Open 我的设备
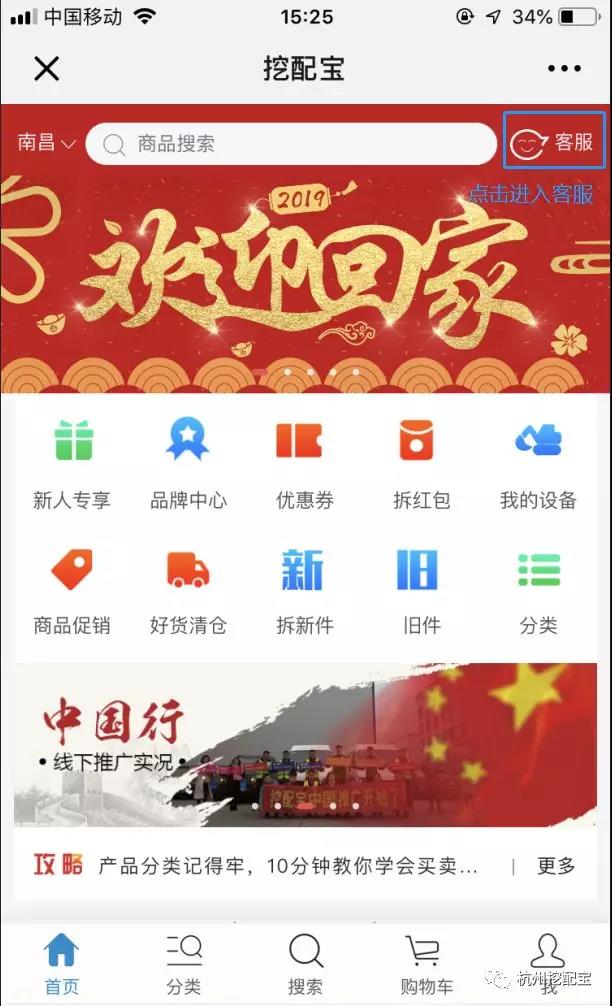612x1006 pixels. tap(538, 463)
